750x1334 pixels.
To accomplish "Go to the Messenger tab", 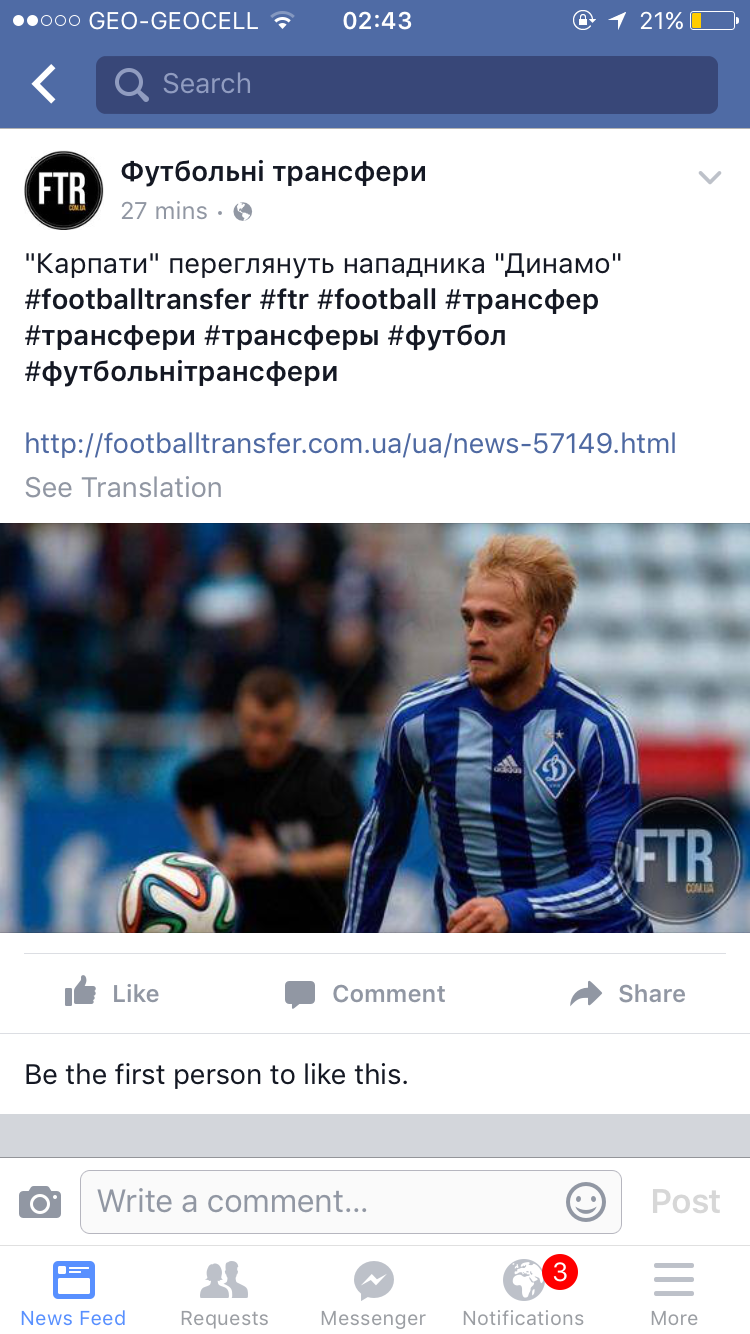I will pos(373,1294).
